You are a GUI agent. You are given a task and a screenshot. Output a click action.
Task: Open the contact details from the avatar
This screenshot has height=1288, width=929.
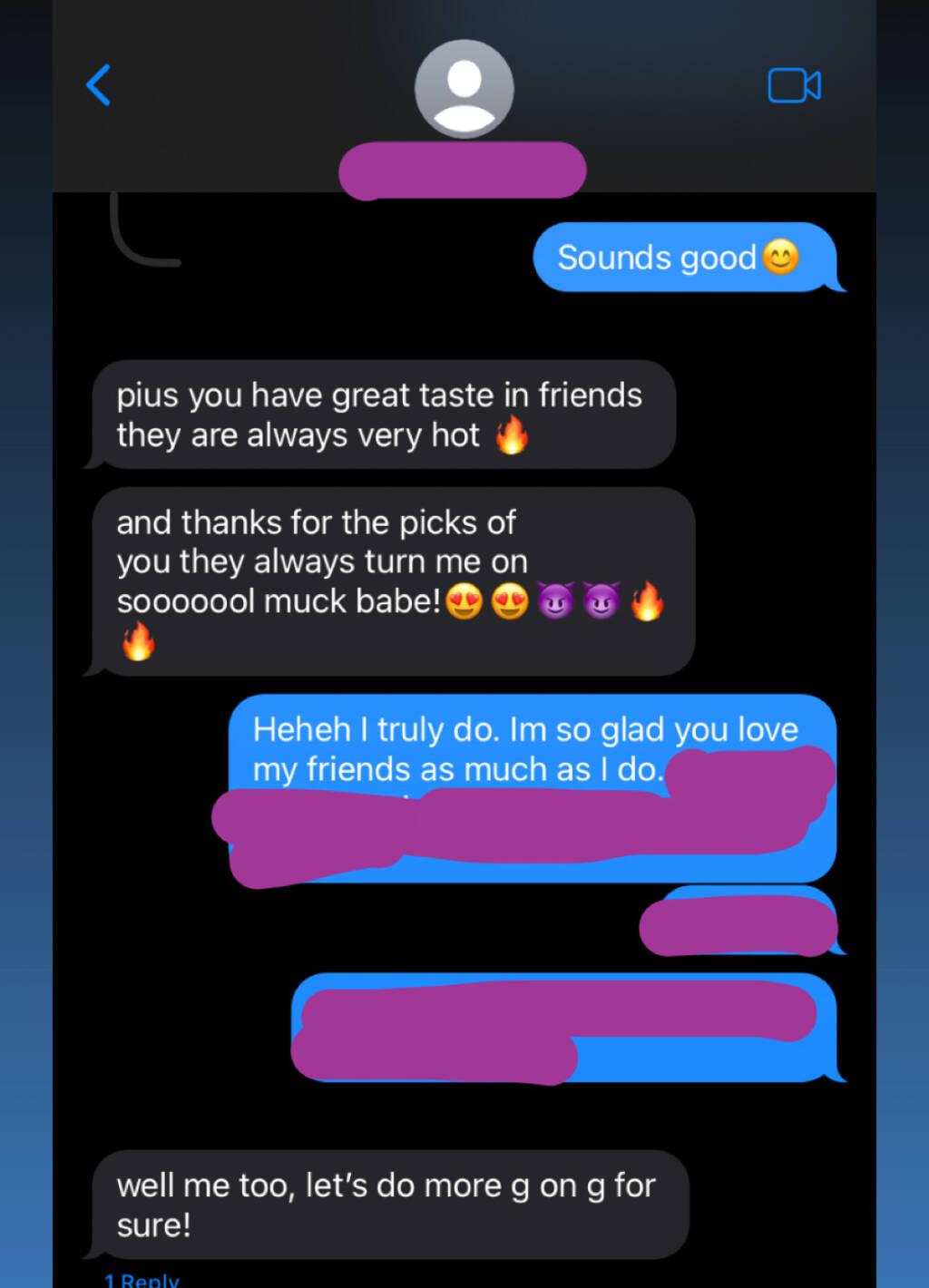pyautogui.click(x=464, y=89)
